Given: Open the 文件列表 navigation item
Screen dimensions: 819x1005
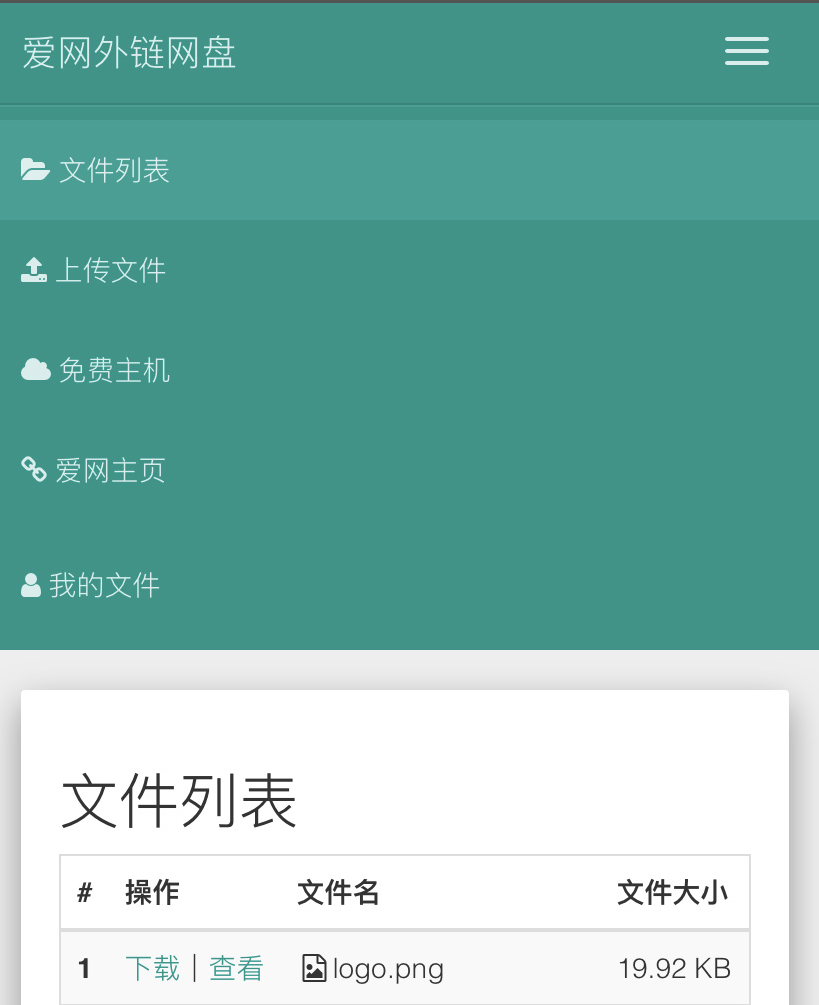Looking at the screenshot, I should tap(114, 170).
